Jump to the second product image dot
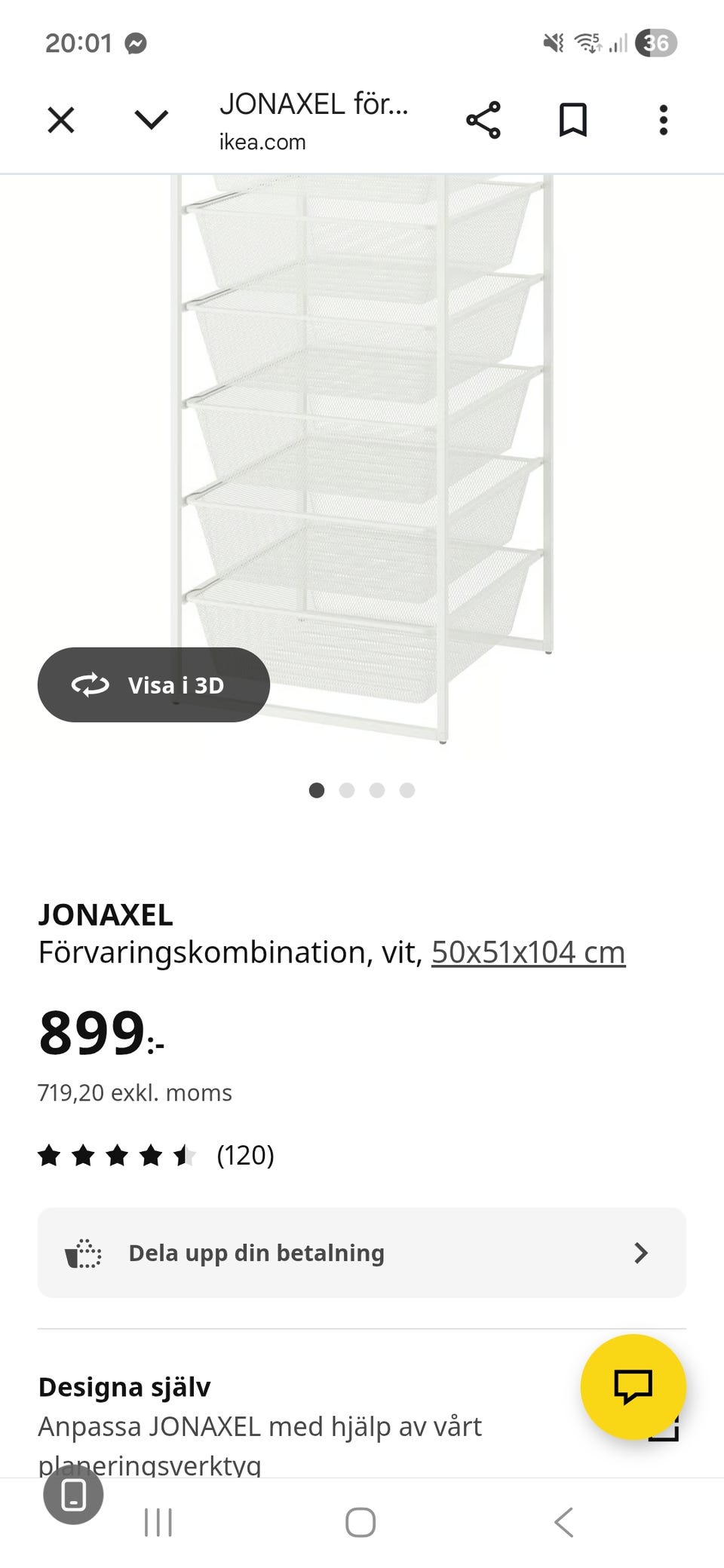The height and width of the screenshot is (1568, 724). [347, 790]
